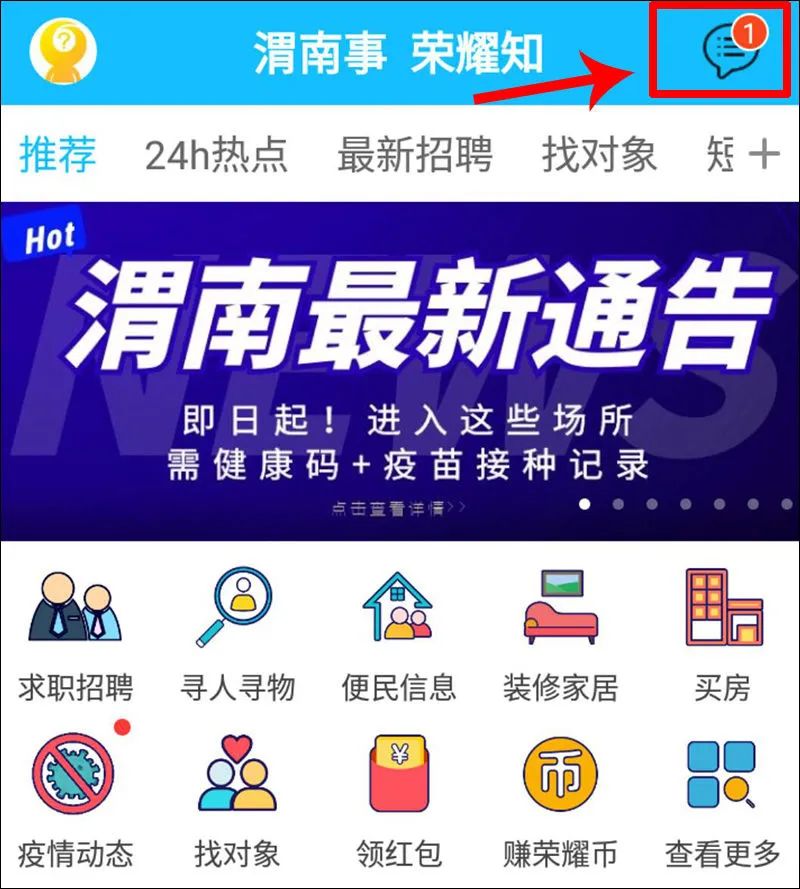Go to 便民信息
The image size is (800, 889).
point(399,632)
